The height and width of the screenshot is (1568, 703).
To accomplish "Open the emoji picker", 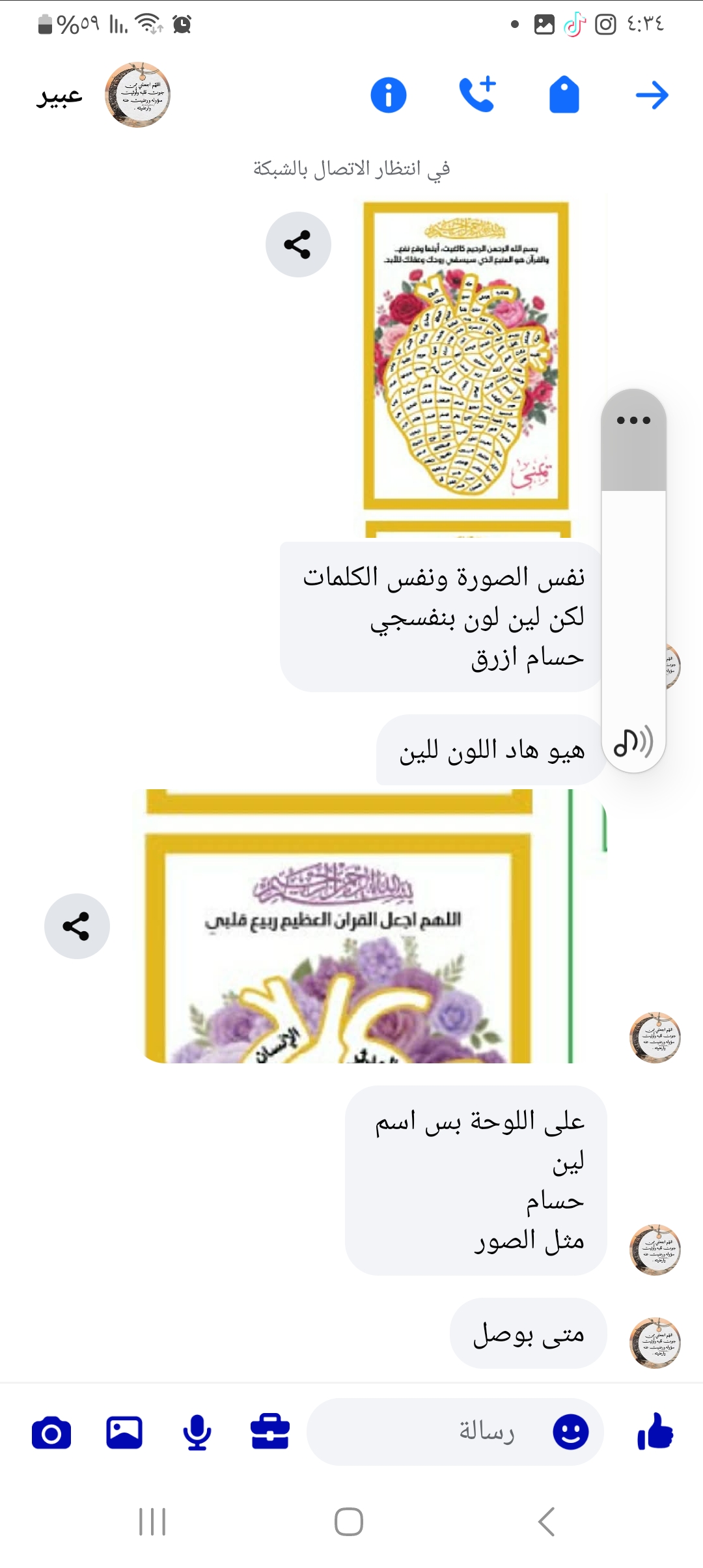I will 571,1432.
